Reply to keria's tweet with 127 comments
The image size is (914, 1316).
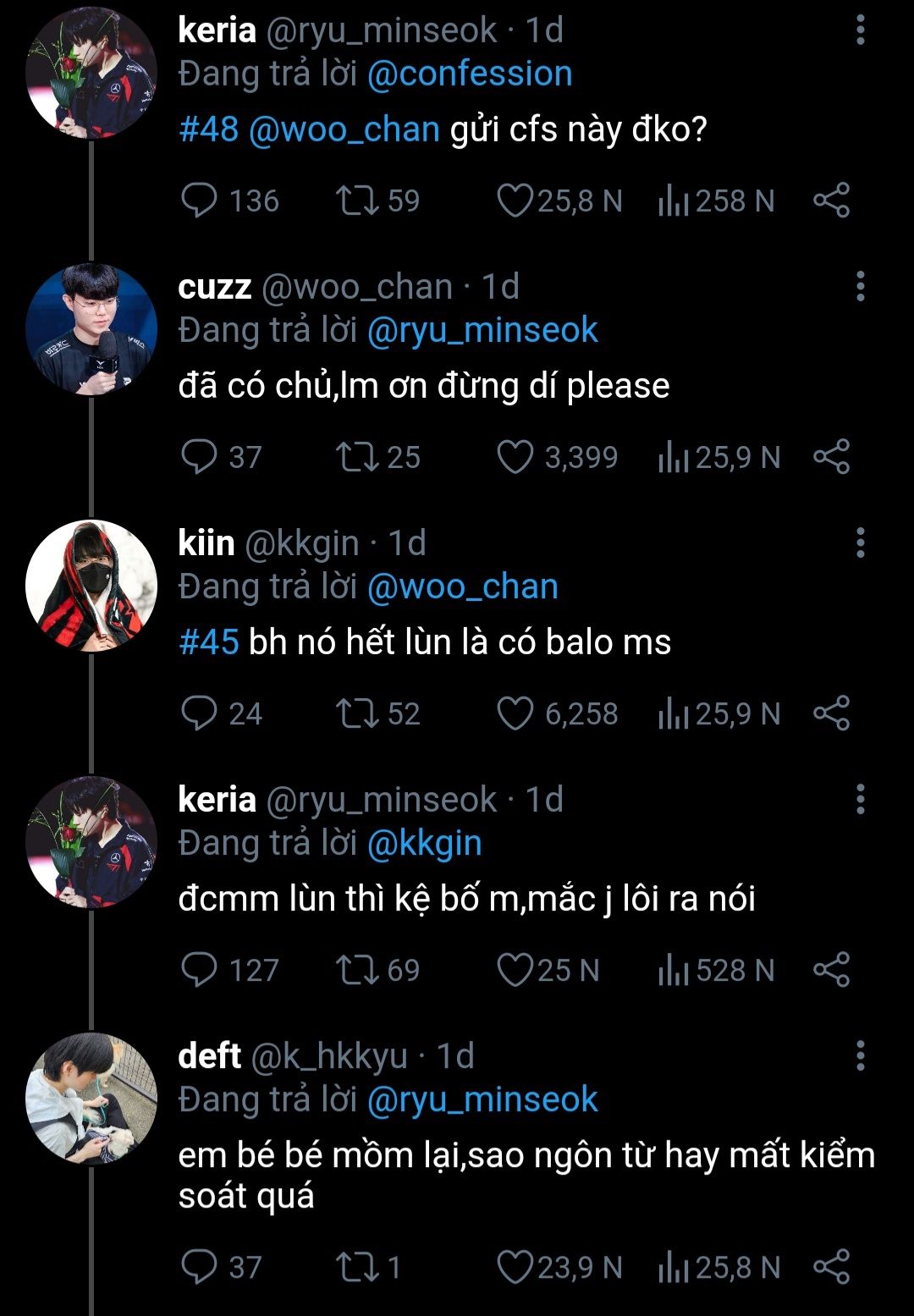click(200, 970)
